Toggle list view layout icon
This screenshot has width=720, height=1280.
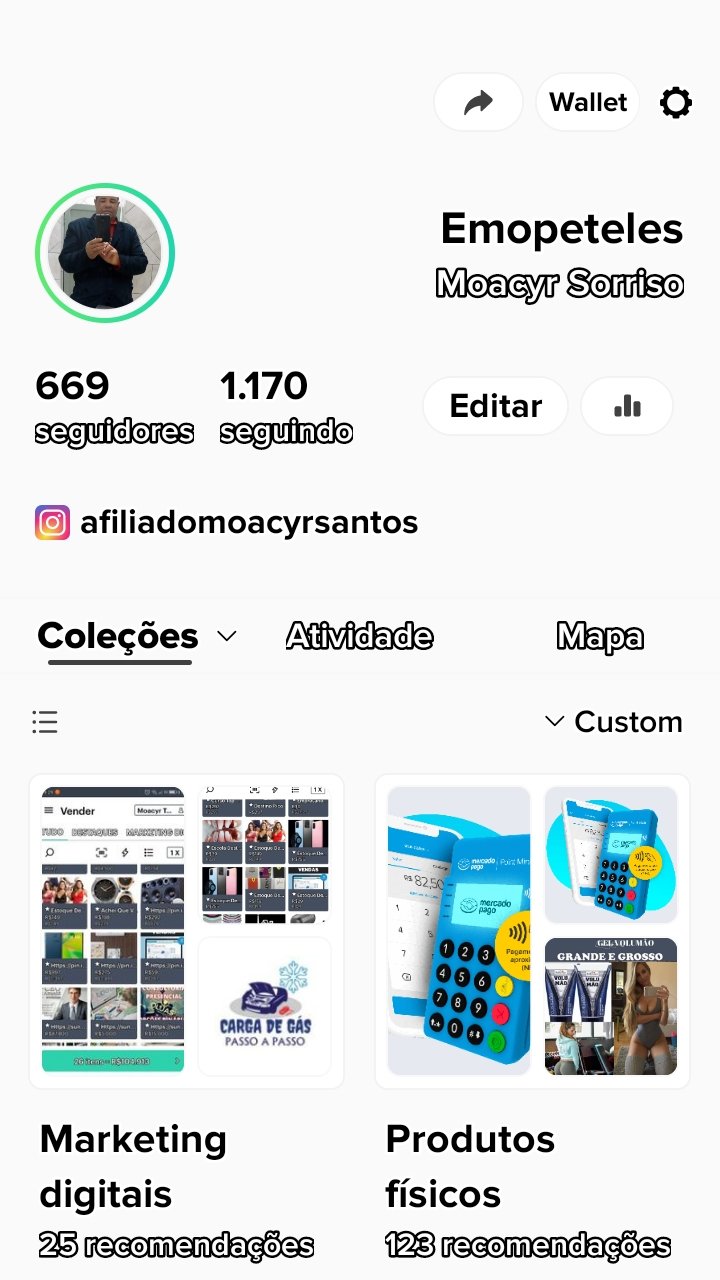pyautogui.click(x=45, y=722)
